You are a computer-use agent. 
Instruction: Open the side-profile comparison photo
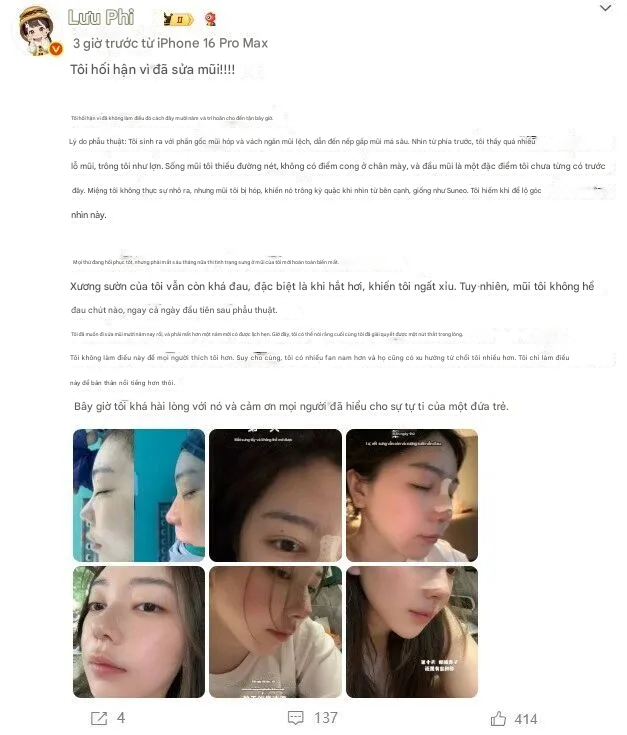pyautogui.click(x=138, y=493)
